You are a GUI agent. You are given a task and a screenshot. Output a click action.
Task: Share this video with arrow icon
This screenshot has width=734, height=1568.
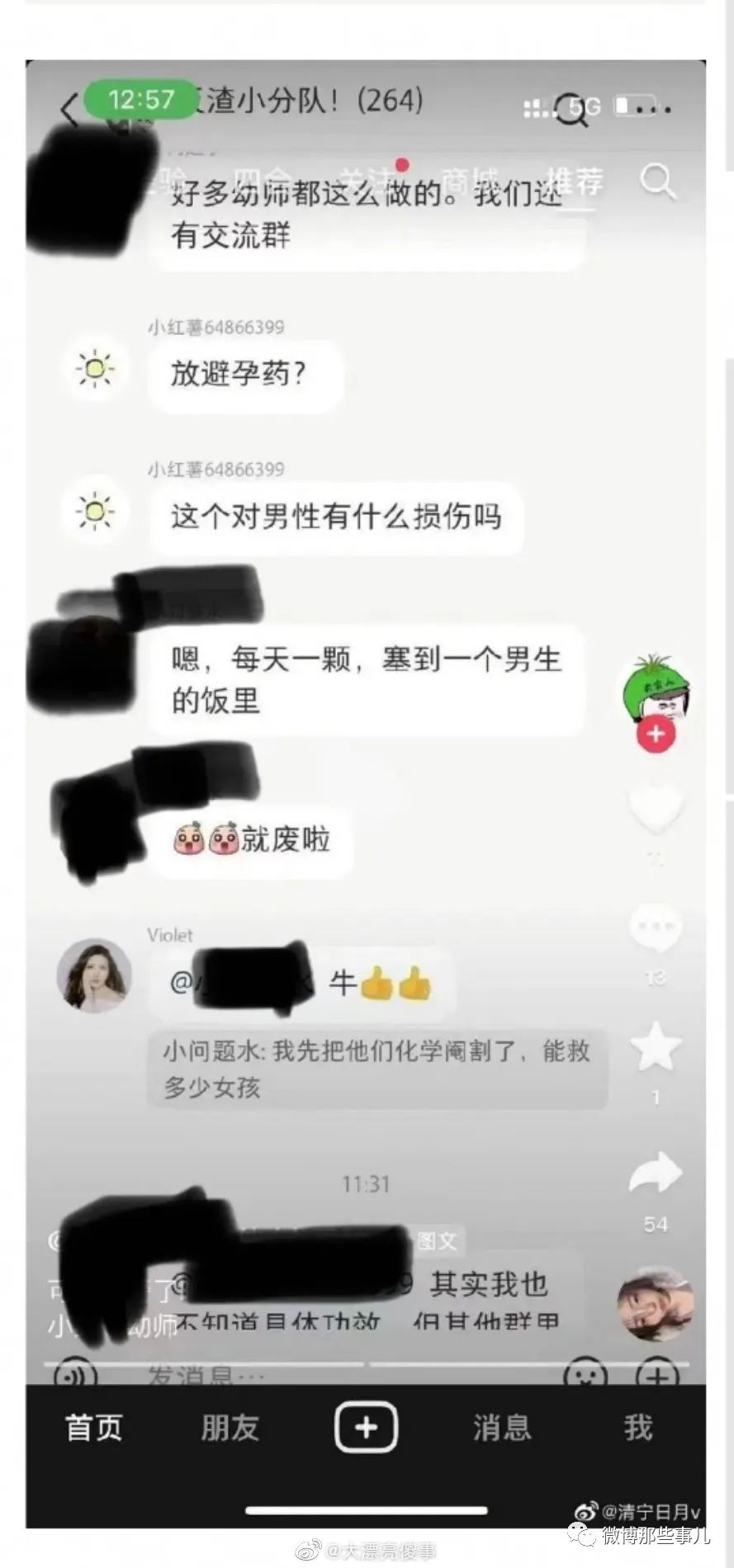656,1174
